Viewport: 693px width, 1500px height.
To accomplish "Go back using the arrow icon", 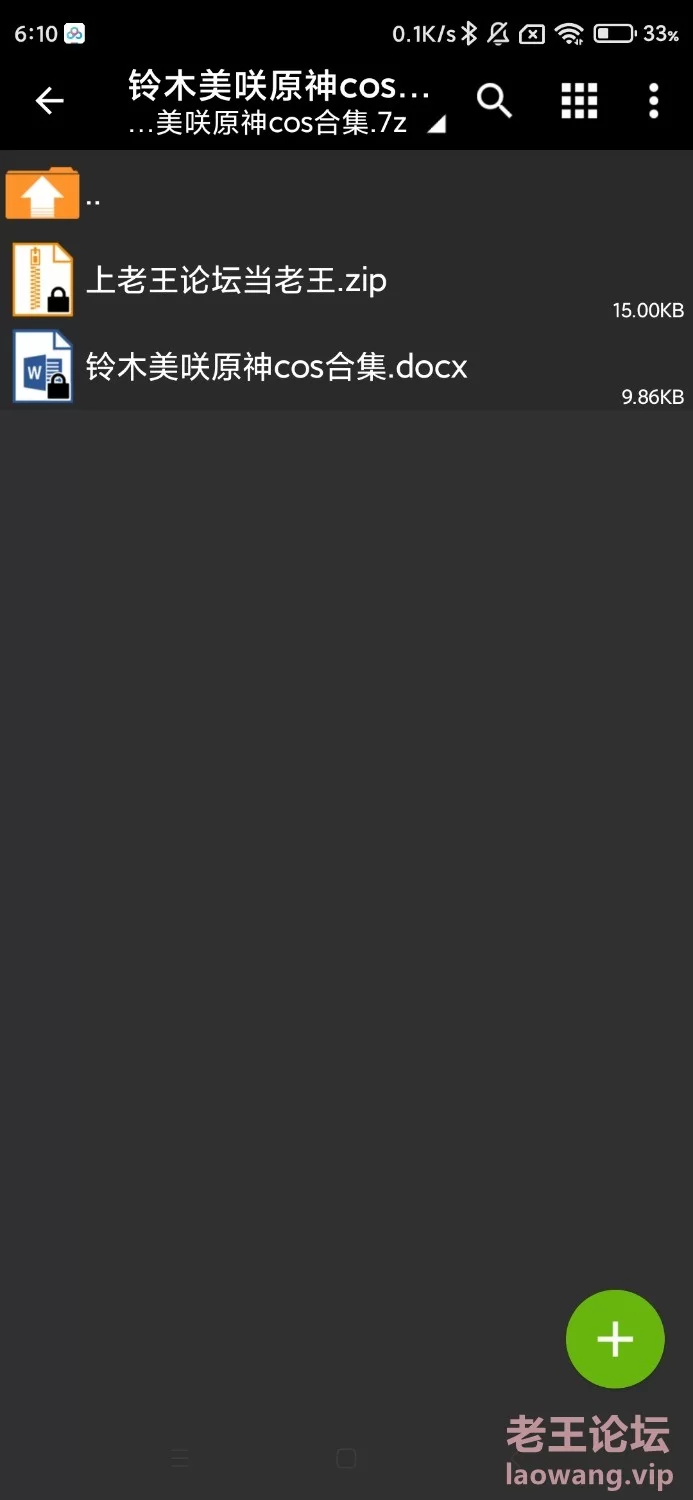I will pos(49,100).
